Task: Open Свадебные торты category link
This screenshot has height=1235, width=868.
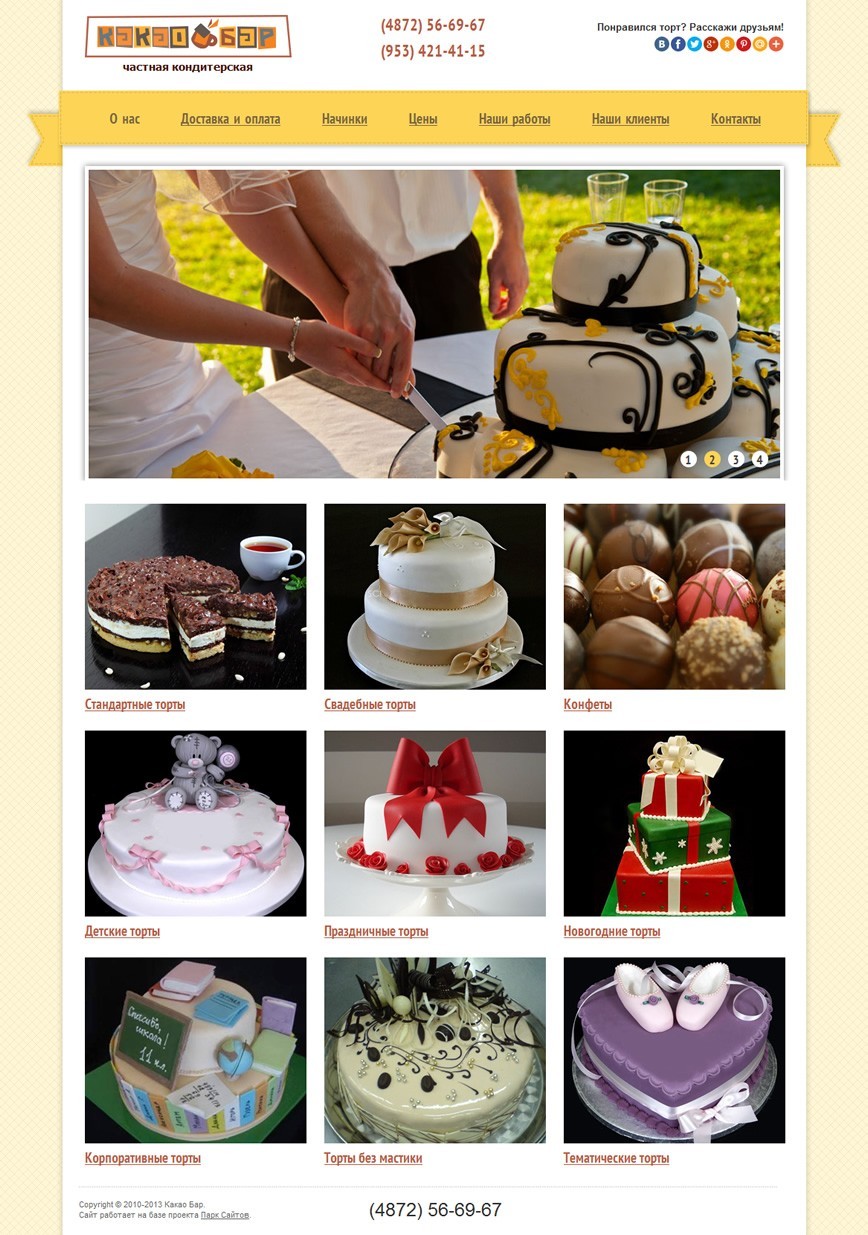Action: click(369, 705)
